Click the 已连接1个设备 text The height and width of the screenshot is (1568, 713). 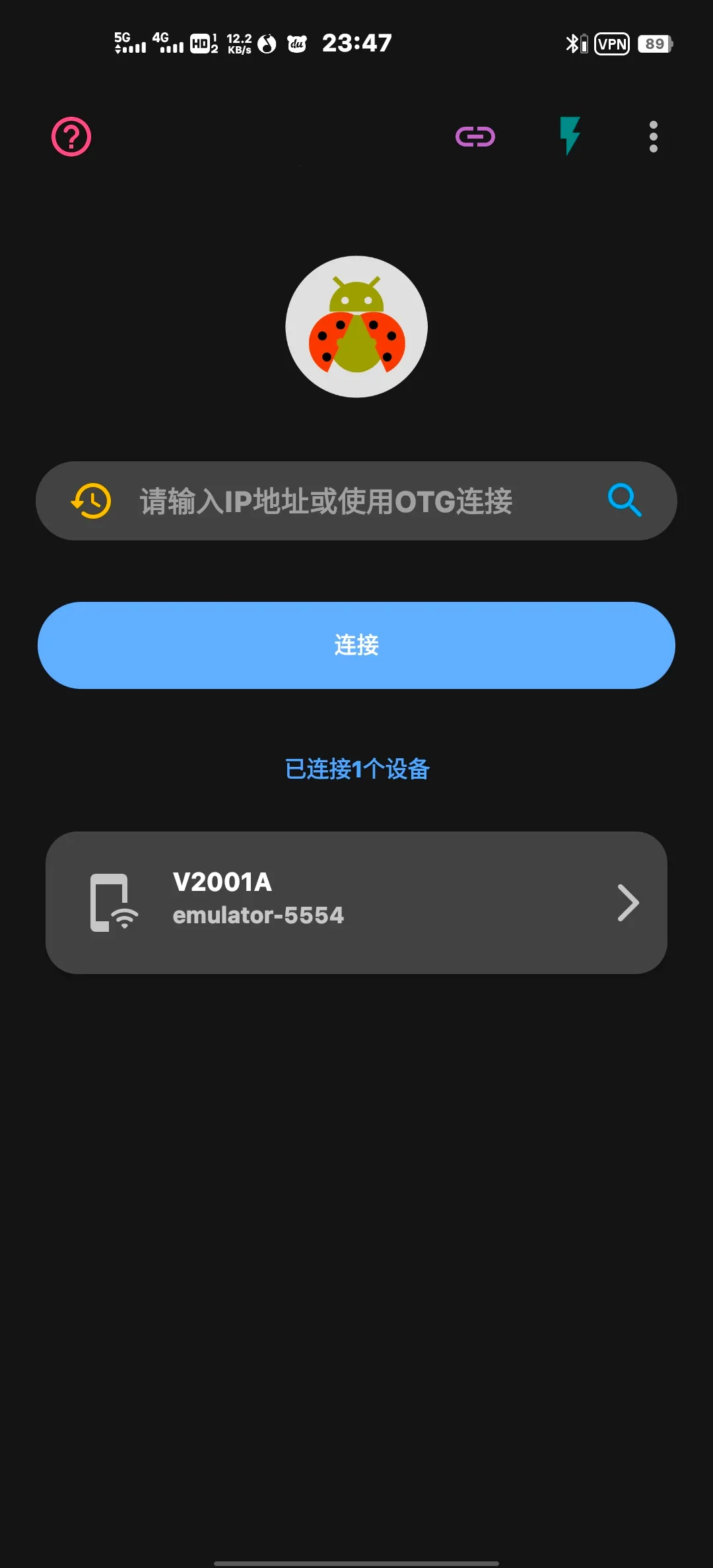(x=356, y=769)
